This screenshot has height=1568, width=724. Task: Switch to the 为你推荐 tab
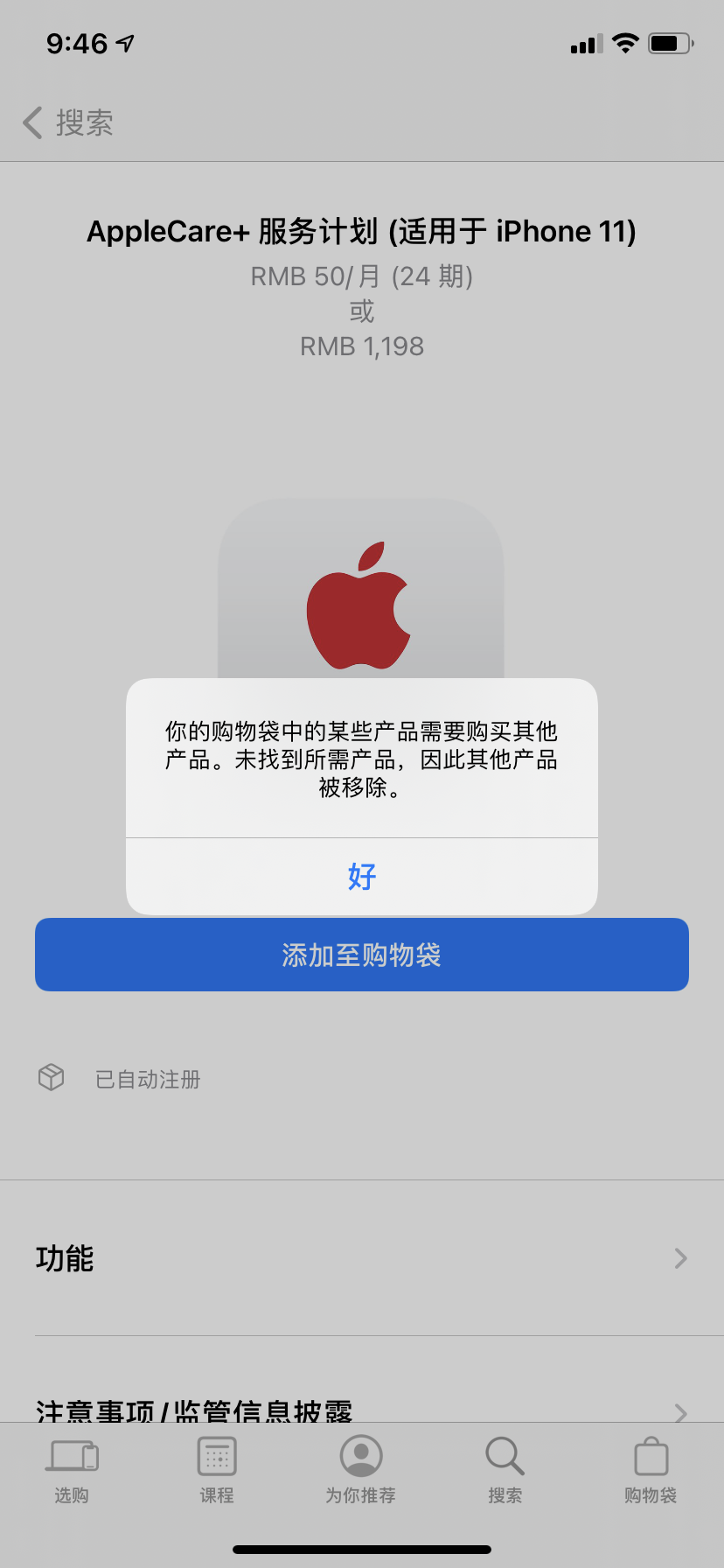click(x=361, y=1470)
